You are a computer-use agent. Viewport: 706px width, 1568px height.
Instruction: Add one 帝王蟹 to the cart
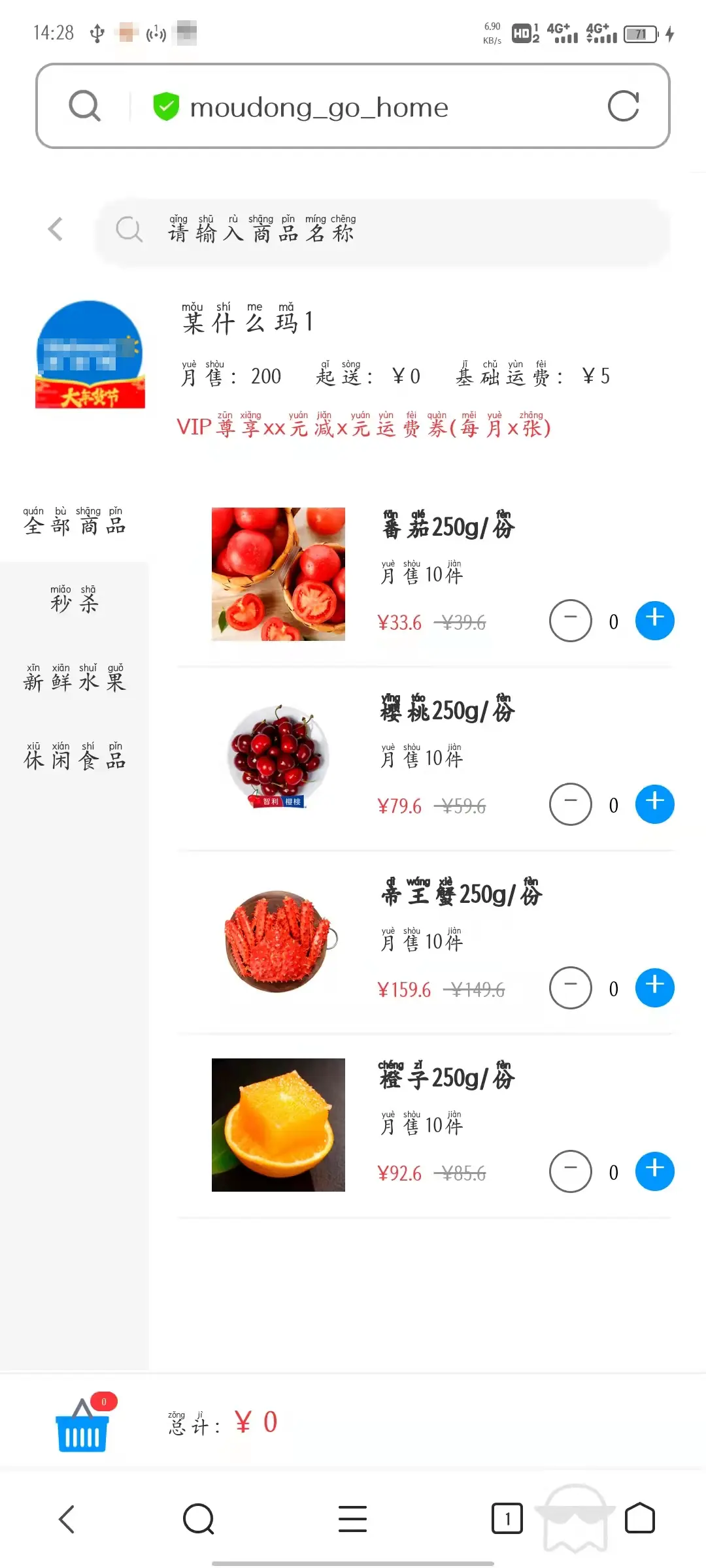pyautogui.click(x=654, y=988)
